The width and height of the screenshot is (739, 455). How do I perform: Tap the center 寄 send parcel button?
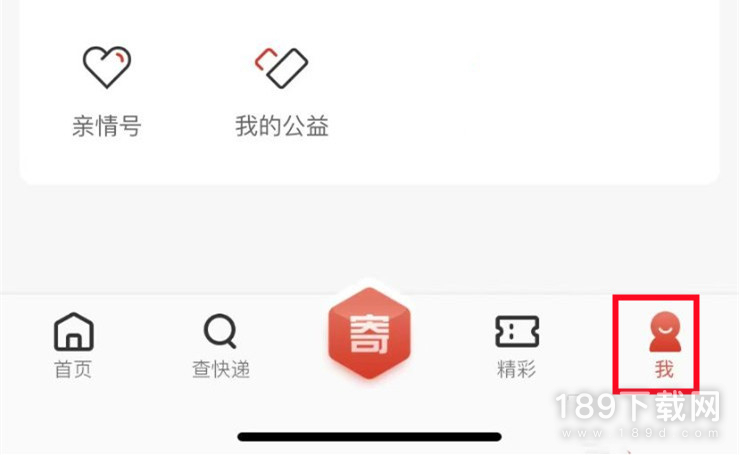(369, 334)
